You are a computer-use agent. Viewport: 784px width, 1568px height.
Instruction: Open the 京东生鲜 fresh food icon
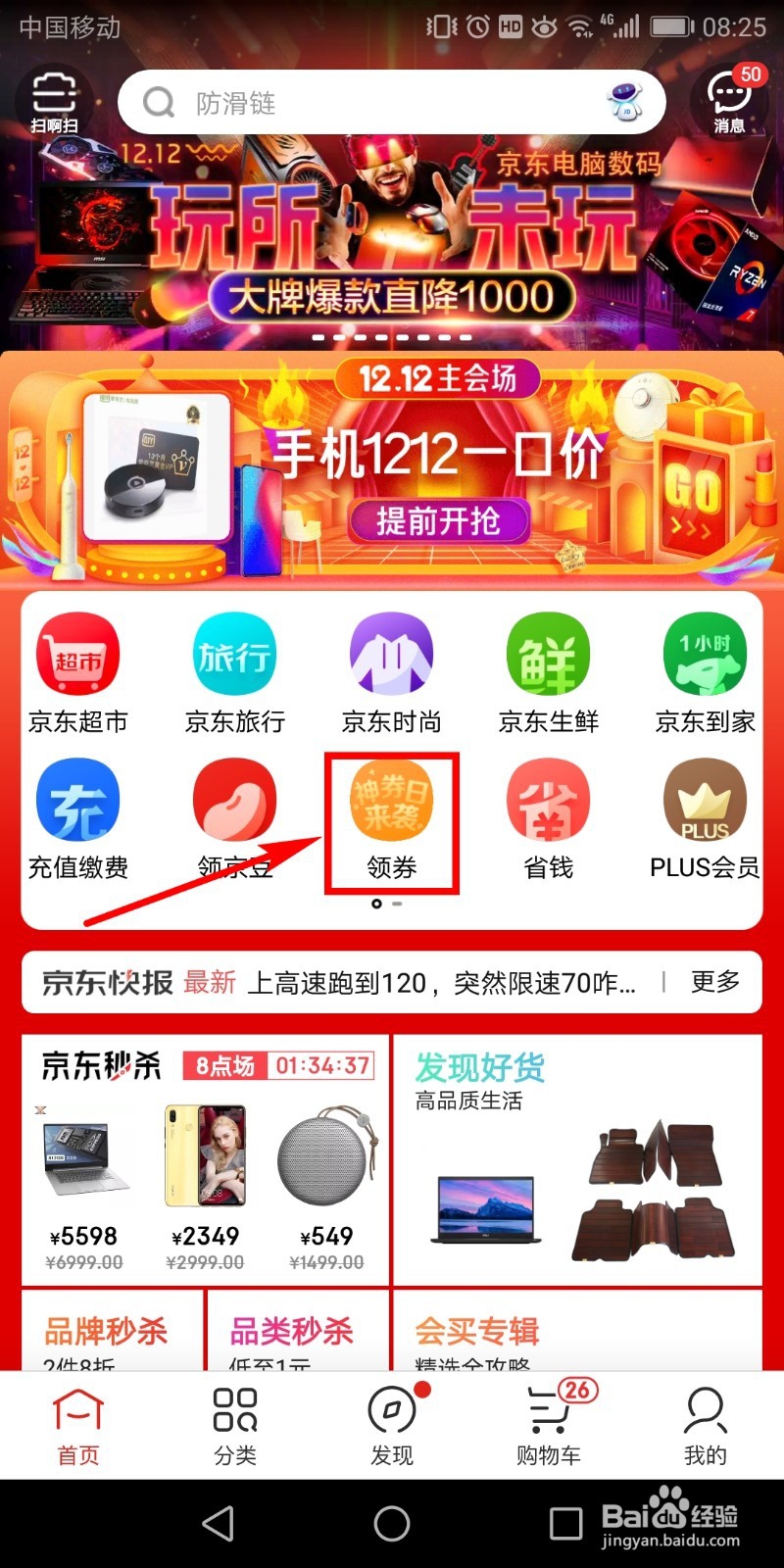pyautogui.click(x=549, y=654)
